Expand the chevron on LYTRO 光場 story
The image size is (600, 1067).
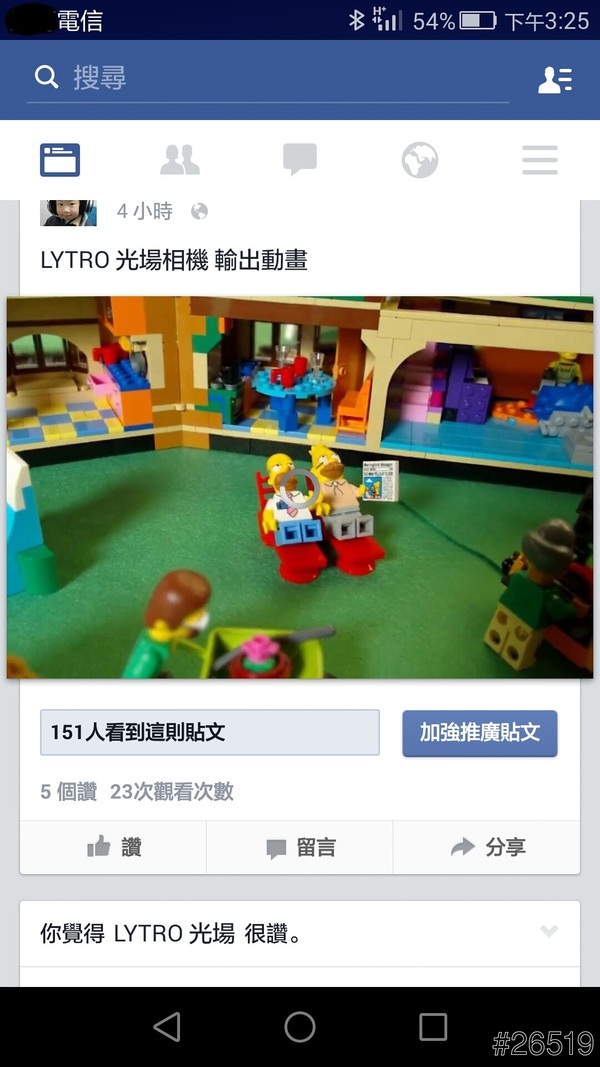(x=548, y=931)
